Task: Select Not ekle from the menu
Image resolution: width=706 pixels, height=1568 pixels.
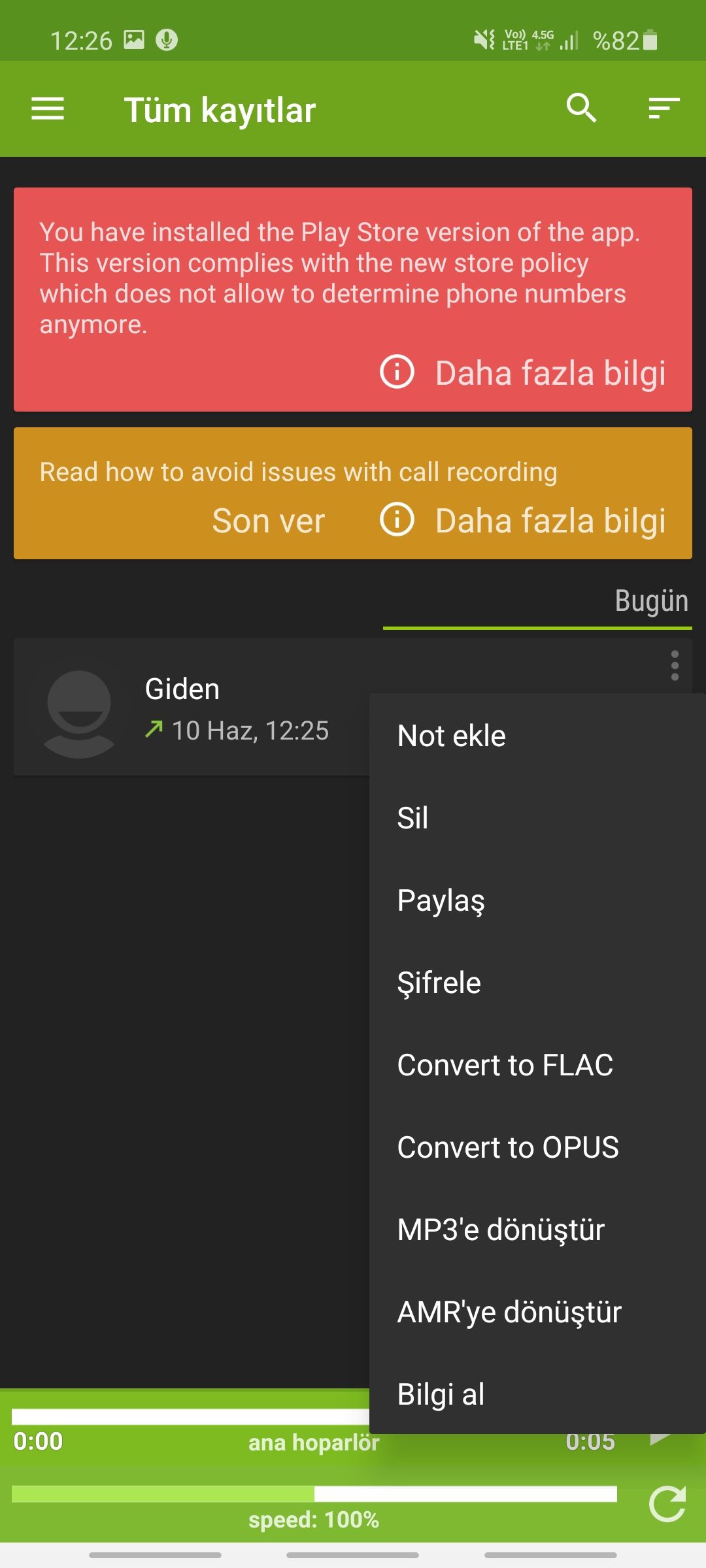Action: point(451,736)
